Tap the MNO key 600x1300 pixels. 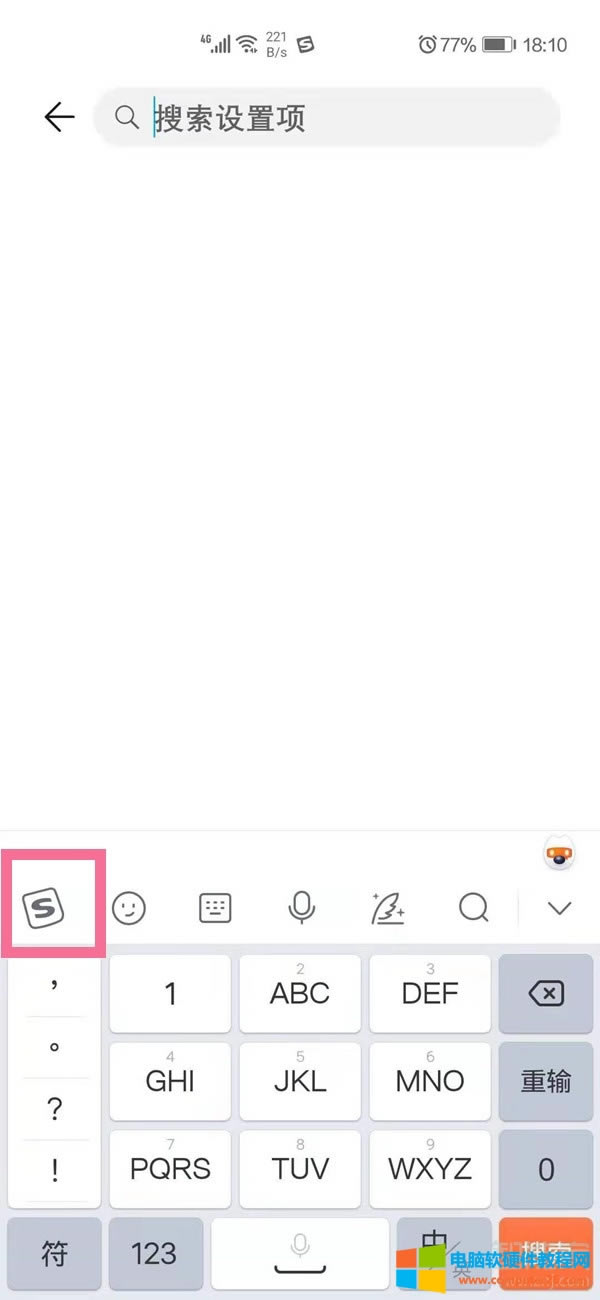coord(430,1081)
